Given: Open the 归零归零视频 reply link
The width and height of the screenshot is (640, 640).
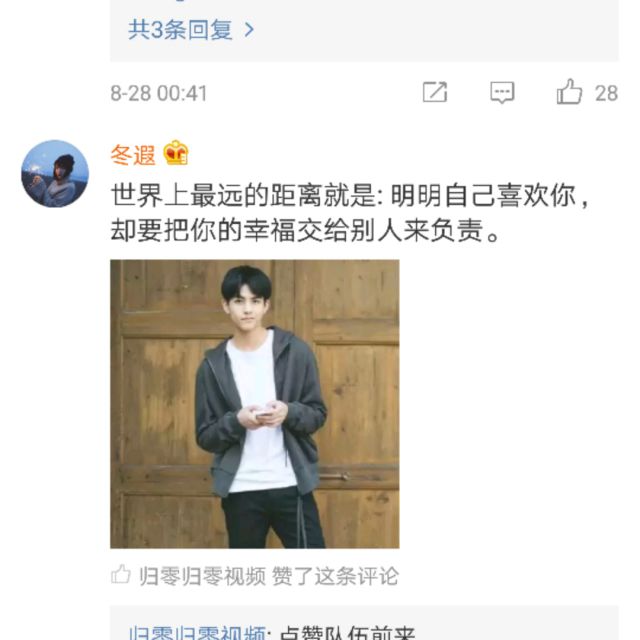Looking at the screenshot, I should pos(198,633).
